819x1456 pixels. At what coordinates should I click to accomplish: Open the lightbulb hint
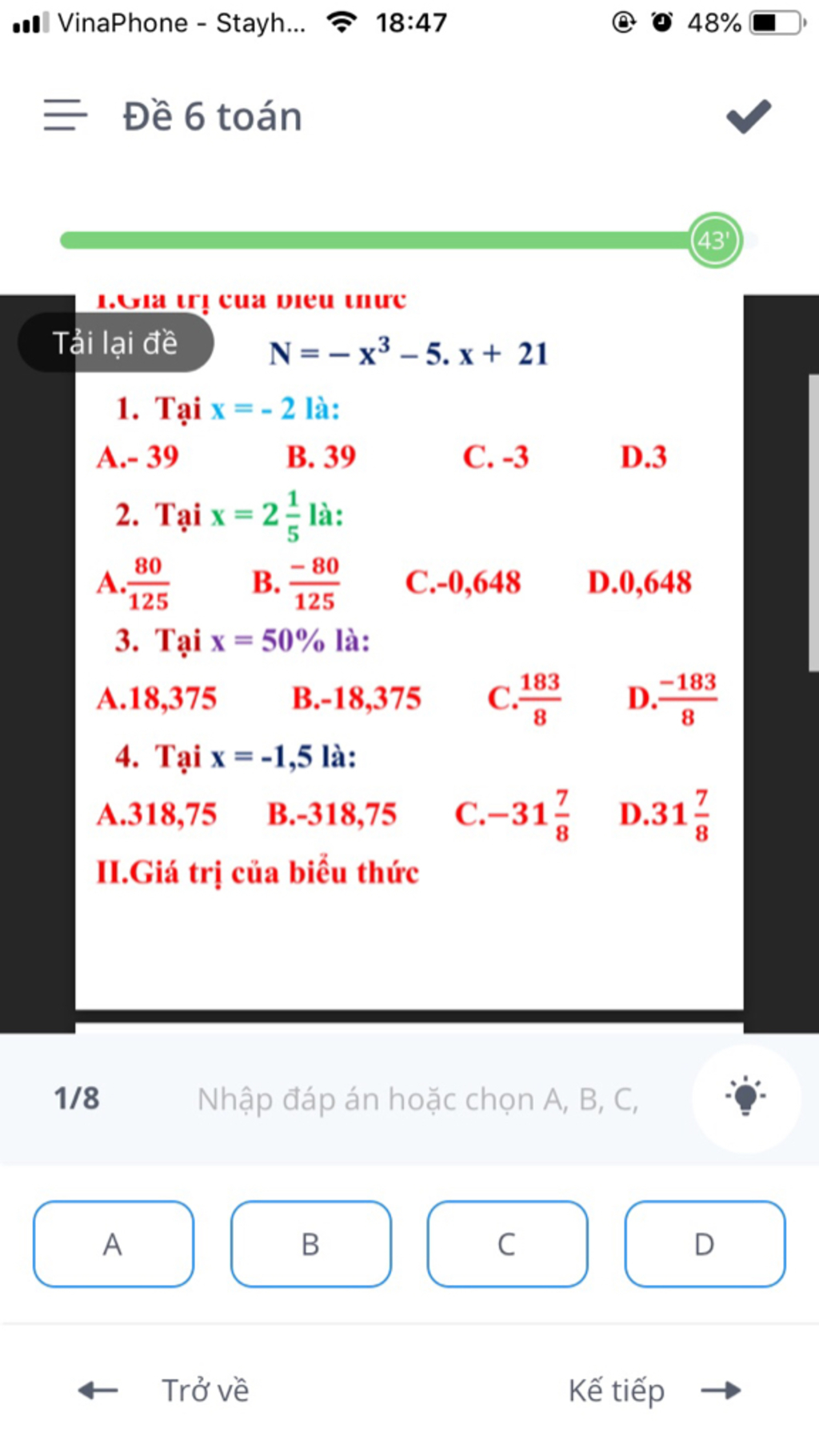[x=745, y=1097]
